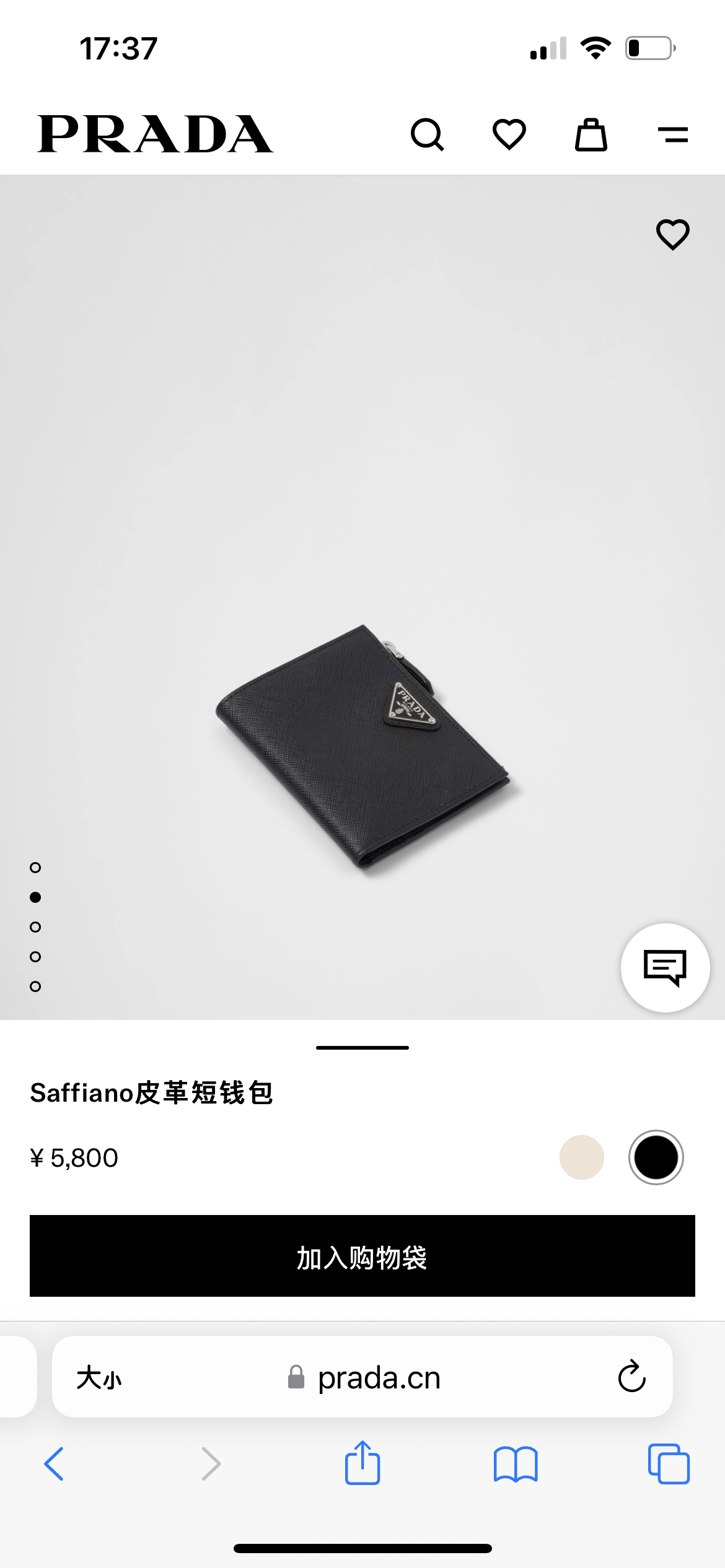Add this wallet to wishlist

[672, 235]
